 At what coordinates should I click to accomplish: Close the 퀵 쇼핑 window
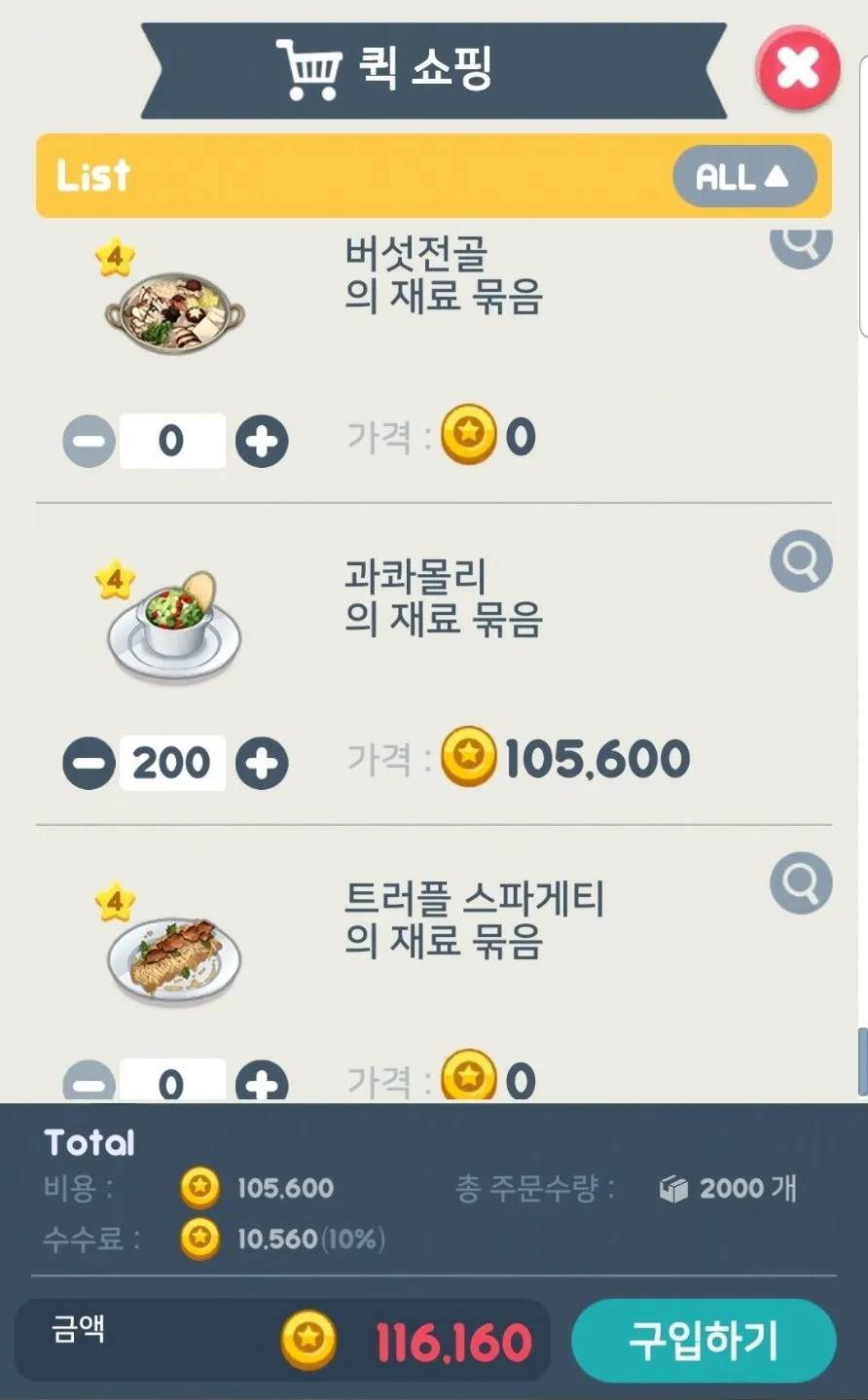click(x=797, y=68)
